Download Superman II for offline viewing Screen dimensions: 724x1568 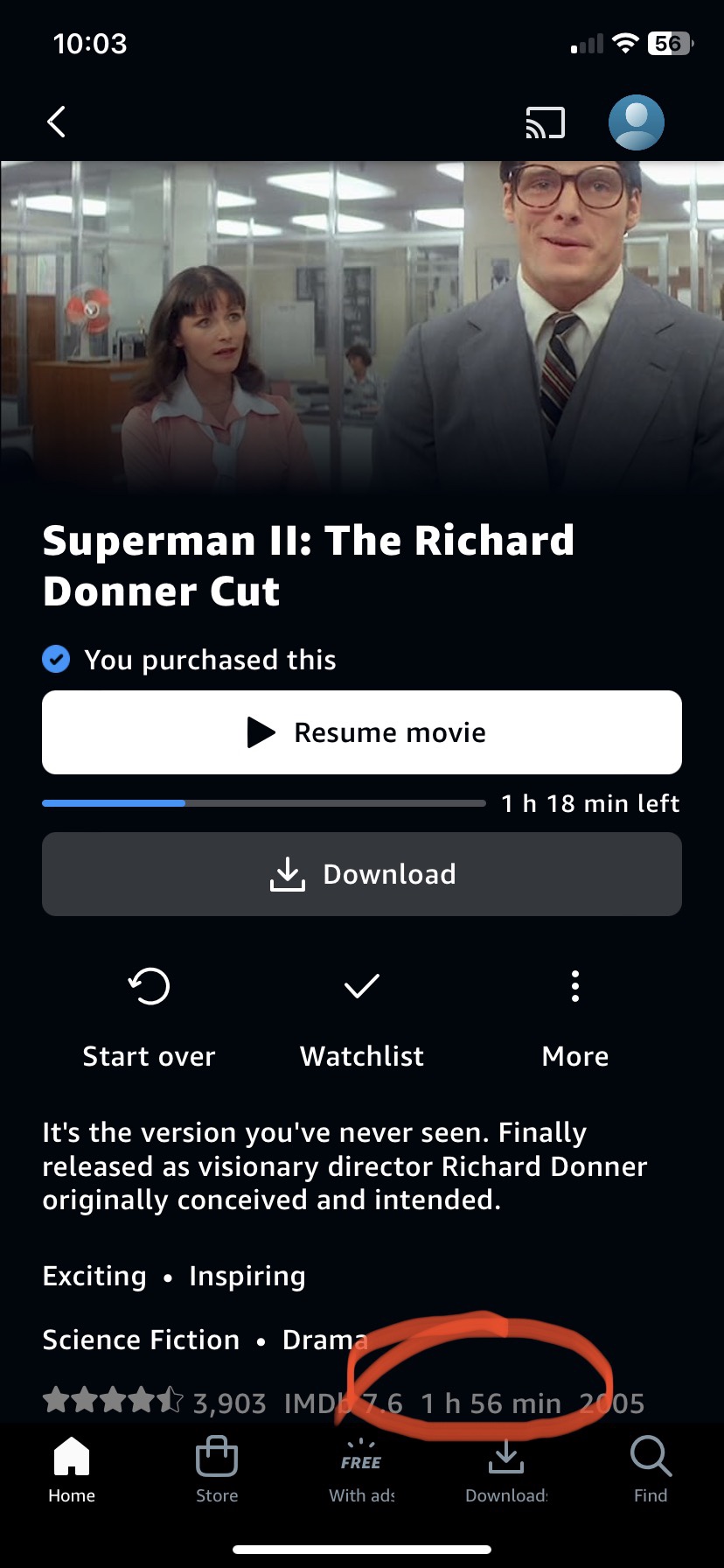point(362,874)
